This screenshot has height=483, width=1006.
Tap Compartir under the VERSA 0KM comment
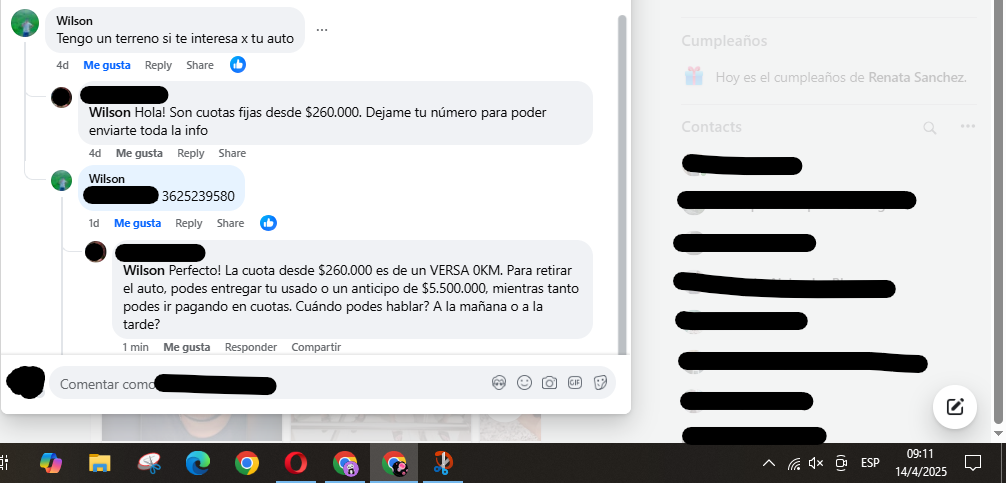pos(316,347)
